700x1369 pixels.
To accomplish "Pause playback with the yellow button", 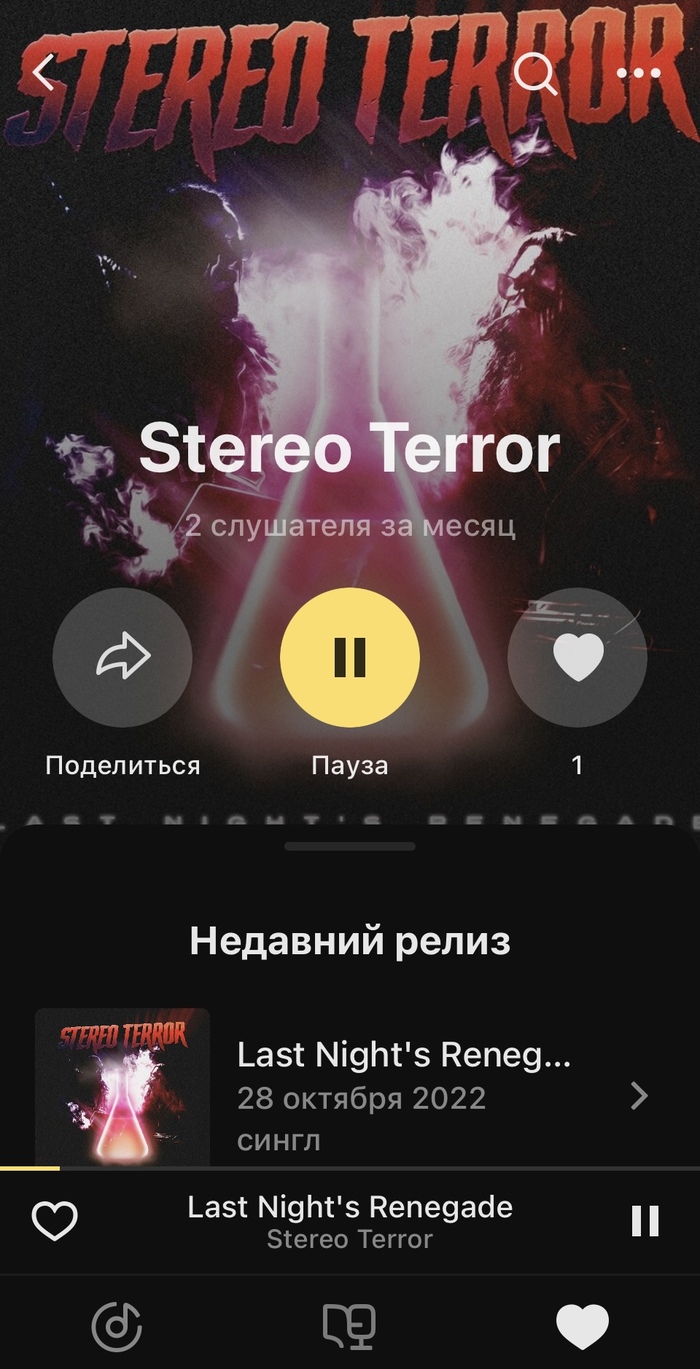I will click(x=350, y=657).
